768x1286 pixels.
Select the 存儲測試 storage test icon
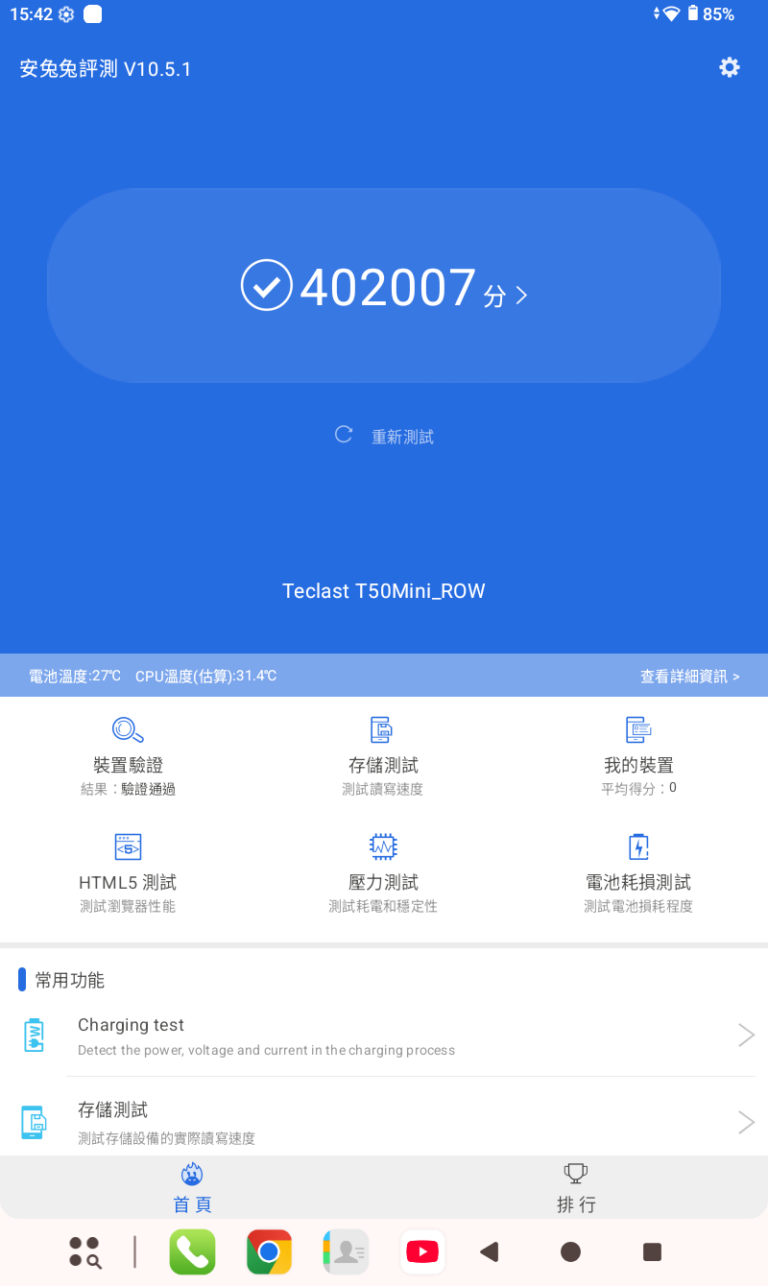click(x=383, y=750)
